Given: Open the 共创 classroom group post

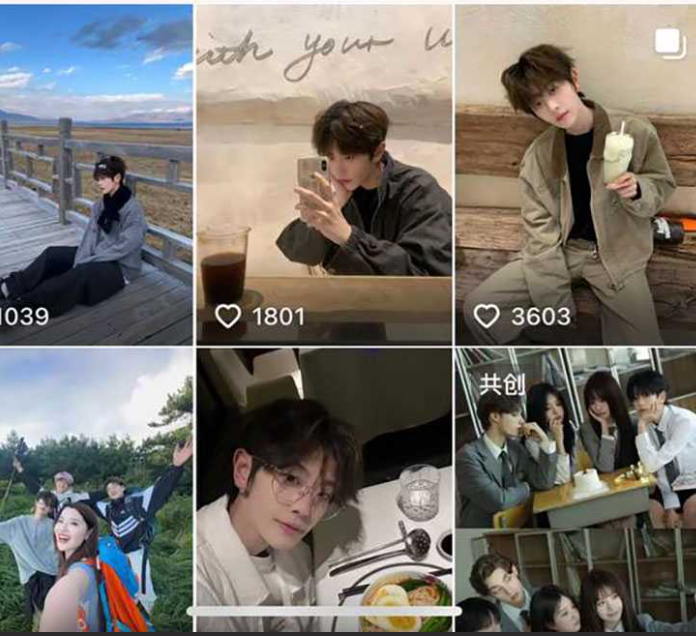Looking at the screenshot, I should [x=575, y=490].
